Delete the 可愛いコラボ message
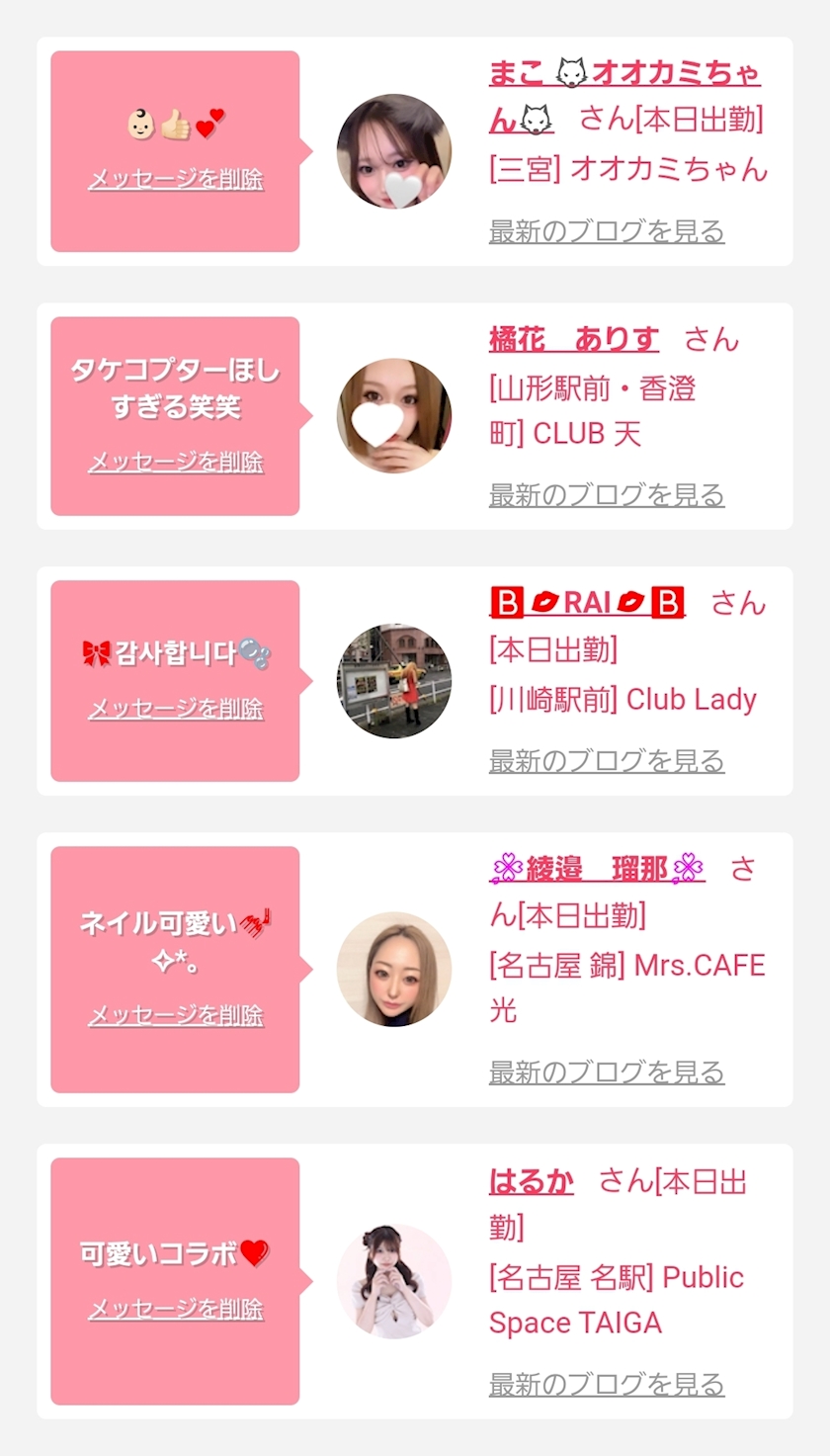Screen dimensions: 830x1456 pos(176,1309)
